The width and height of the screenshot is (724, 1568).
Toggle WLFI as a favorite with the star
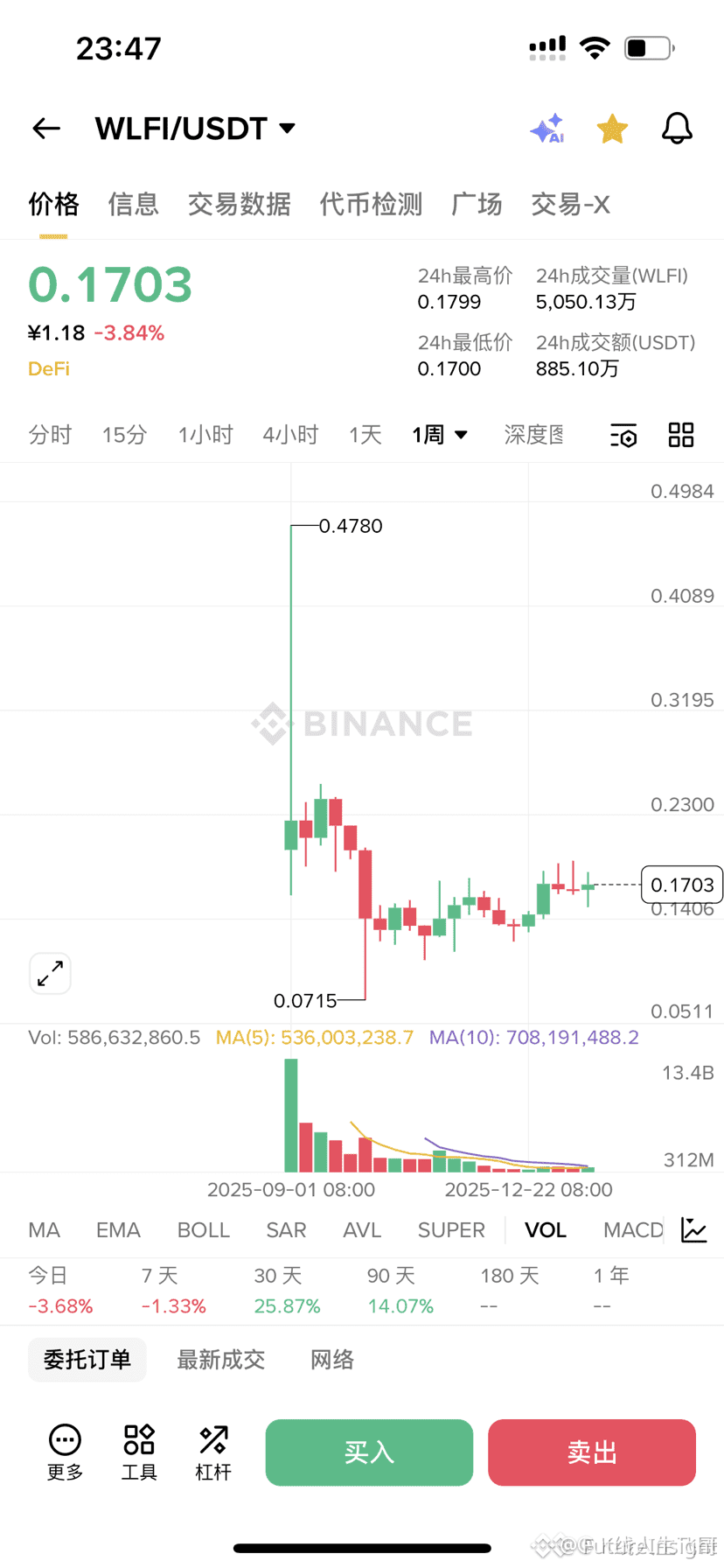(x=612, y=128)
